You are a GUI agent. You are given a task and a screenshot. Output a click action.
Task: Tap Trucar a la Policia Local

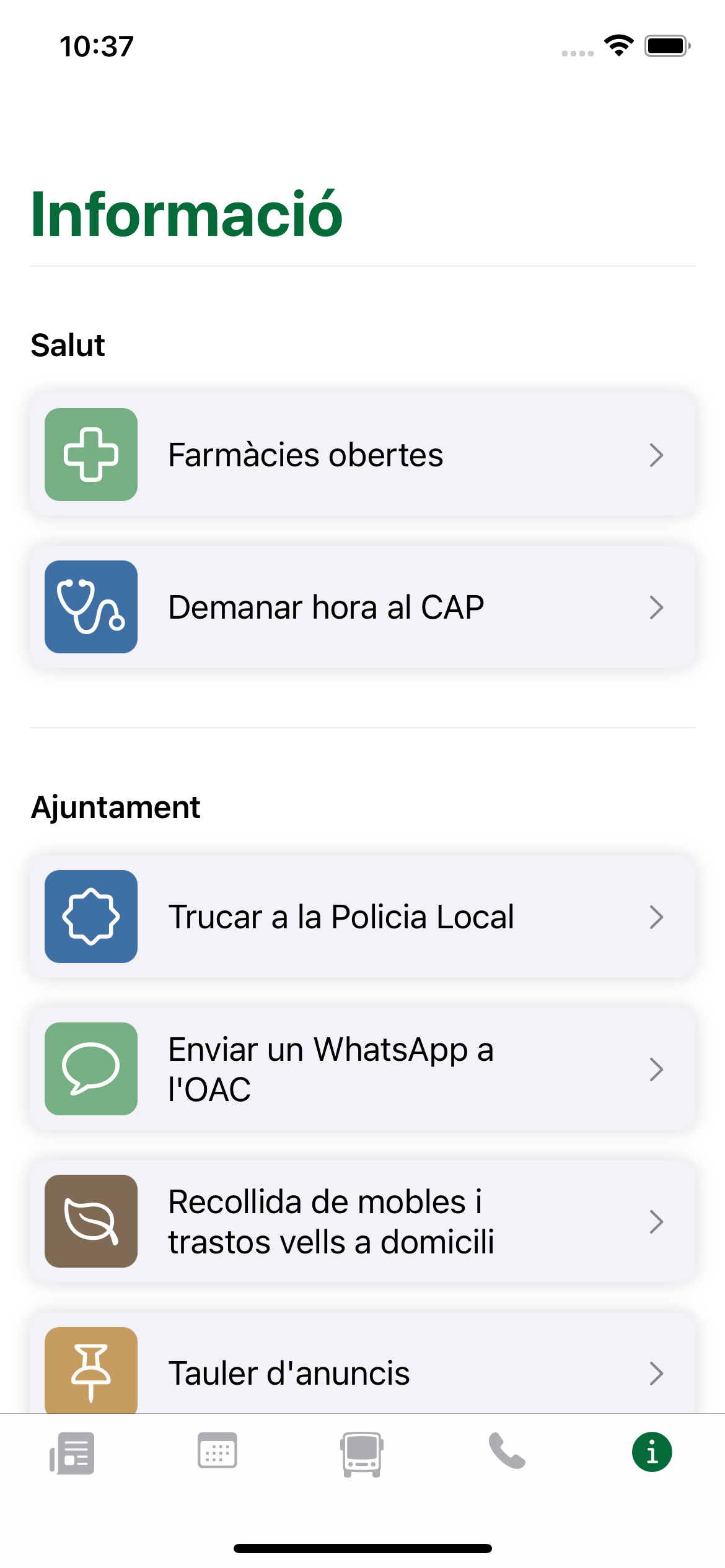tap(362, 917)
